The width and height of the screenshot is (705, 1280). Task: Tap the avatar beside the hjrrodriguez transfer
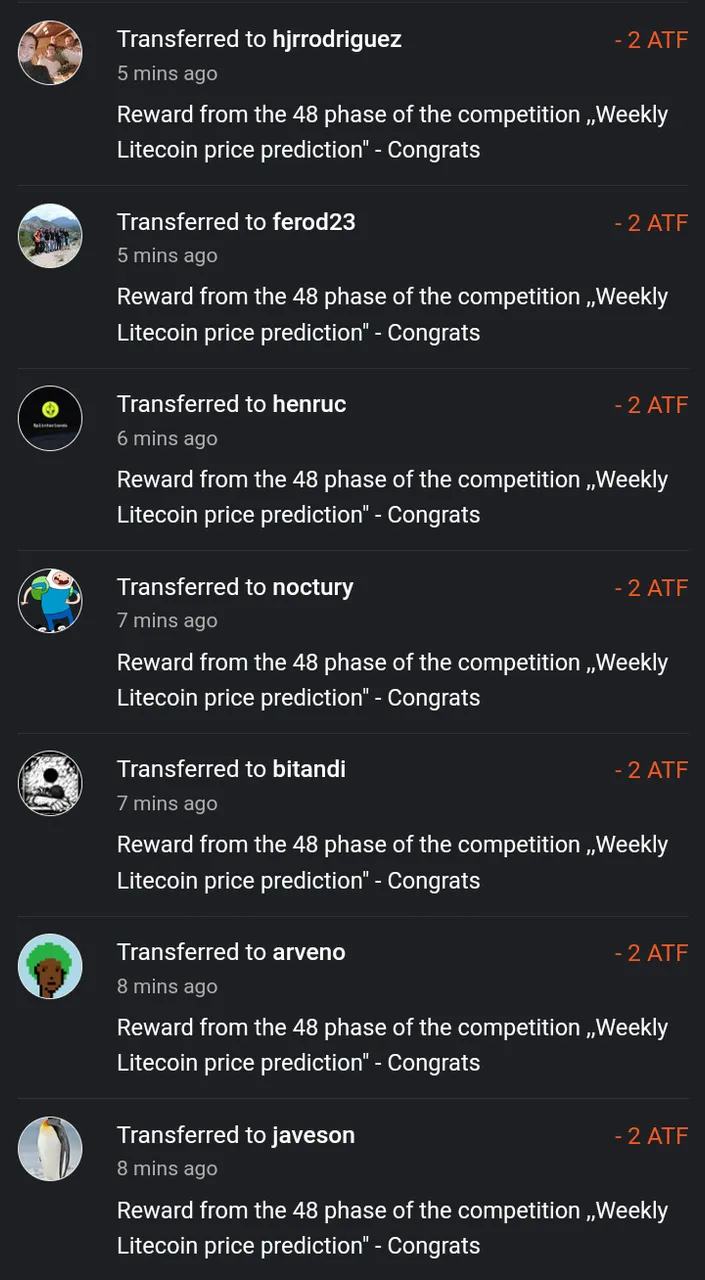pos(50,53)
